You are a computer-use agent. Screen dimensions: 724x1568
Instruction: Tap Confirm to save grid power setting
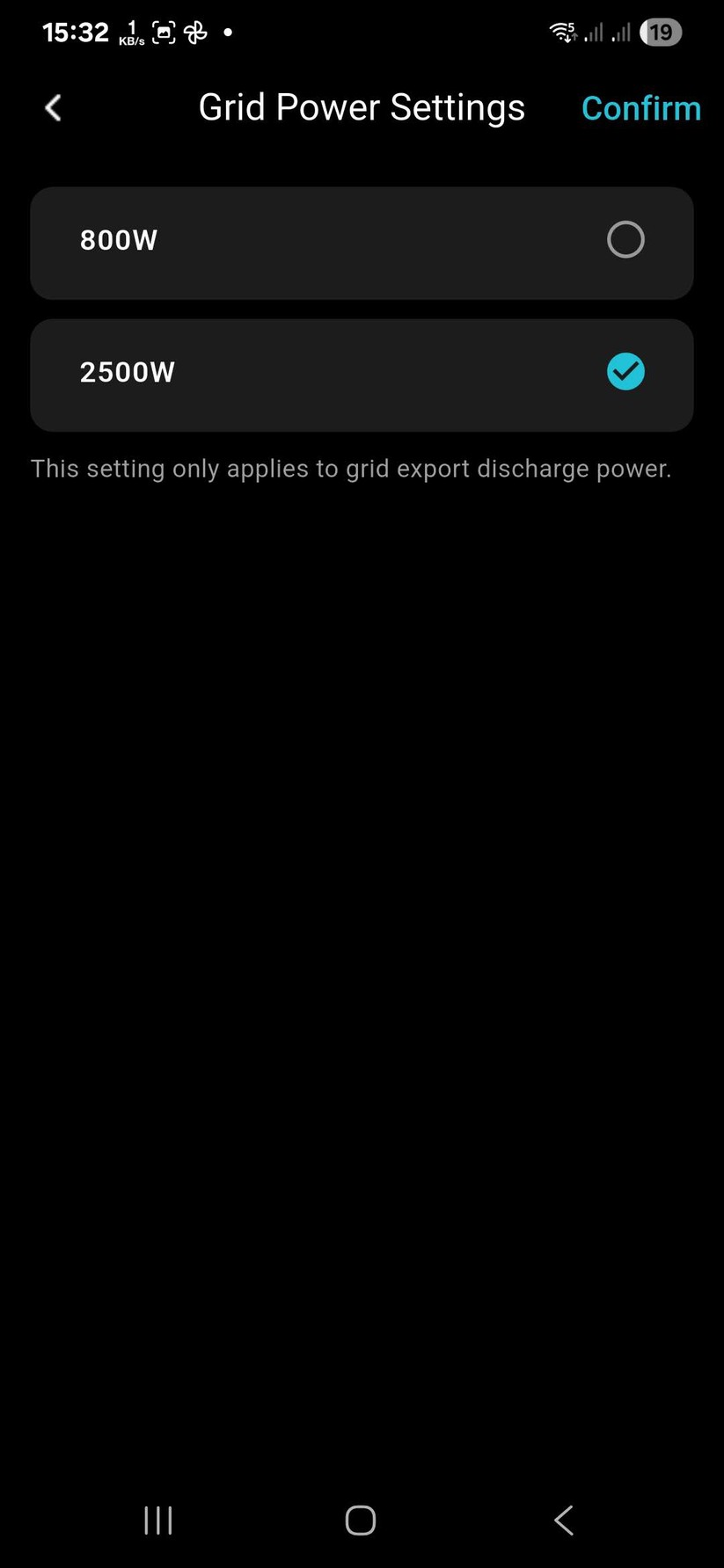click(x=641, y=107)
